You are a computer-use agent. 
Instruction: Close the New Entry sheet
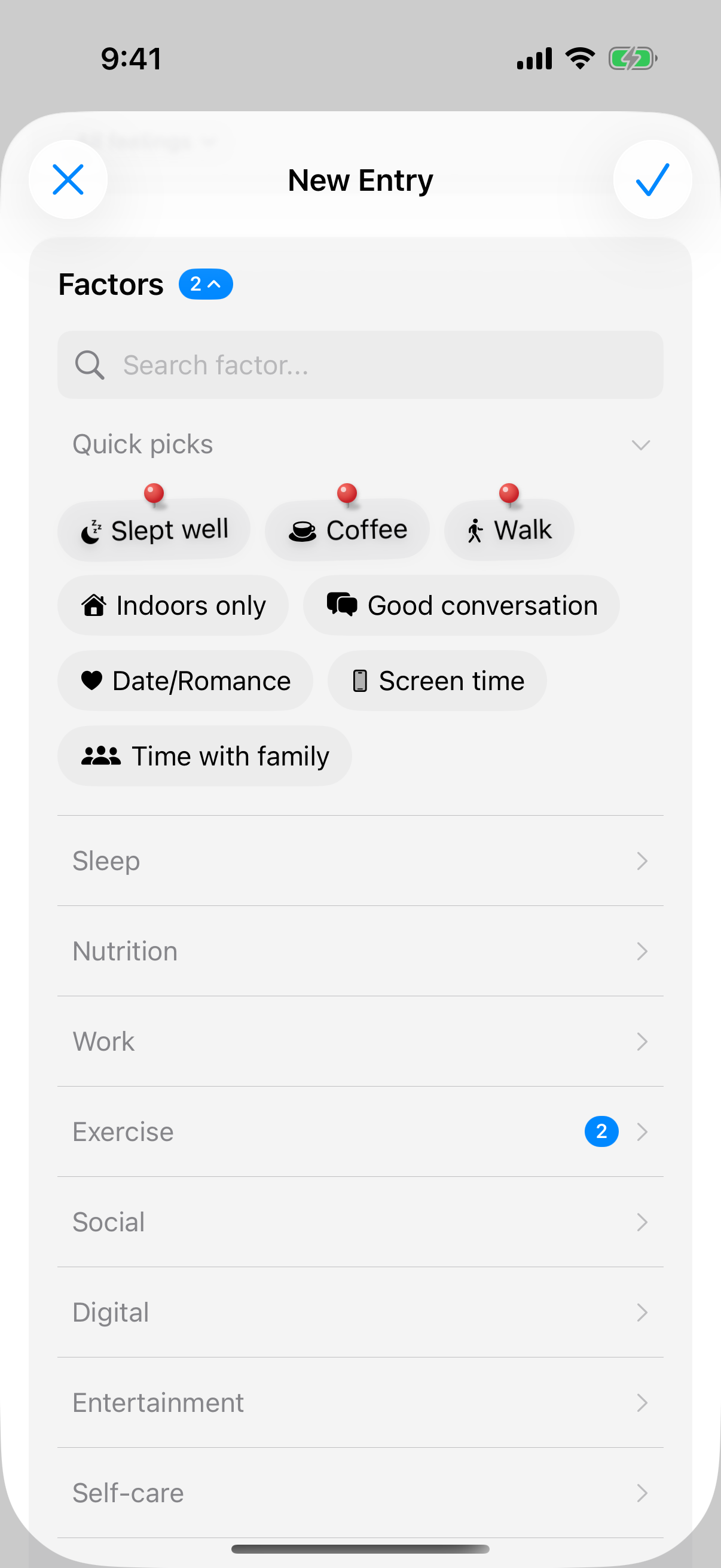point(68,179)
